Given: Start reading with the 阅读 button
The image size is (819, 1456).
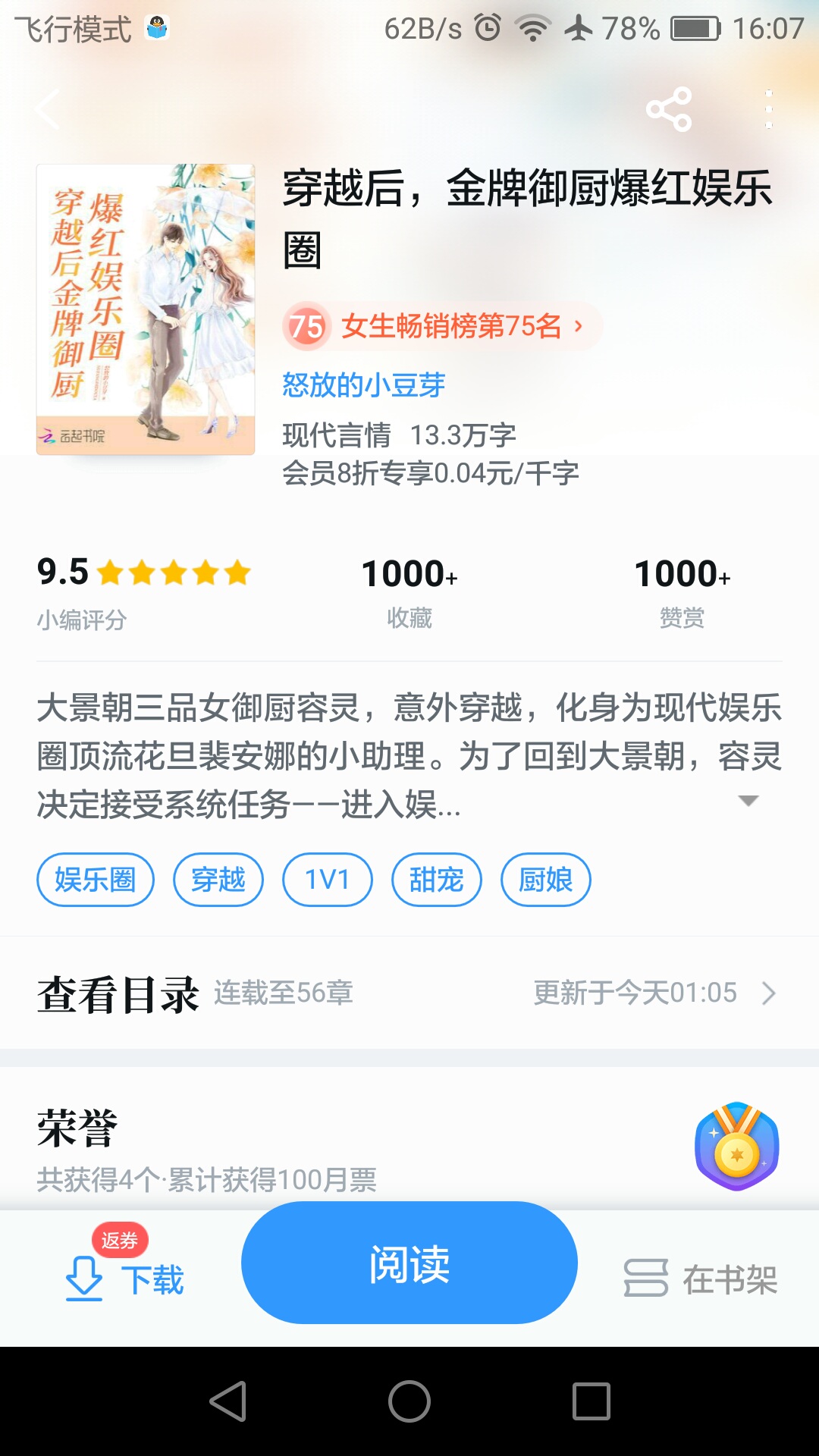Looking at the screenshot, I should [x=409, y=1263].
